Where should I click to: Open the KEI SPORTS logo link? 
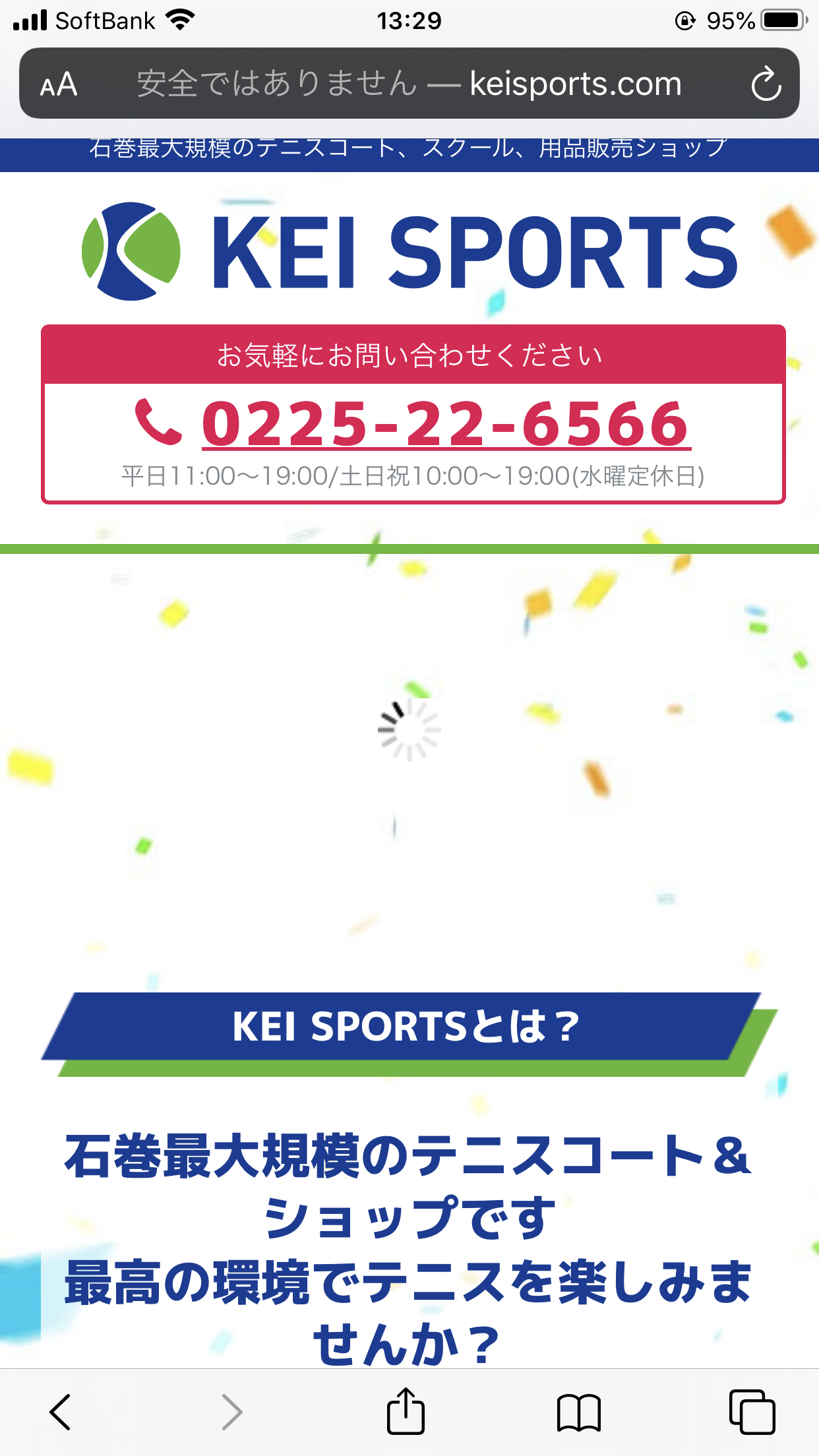pyautogui.click(x=409, y=252)
